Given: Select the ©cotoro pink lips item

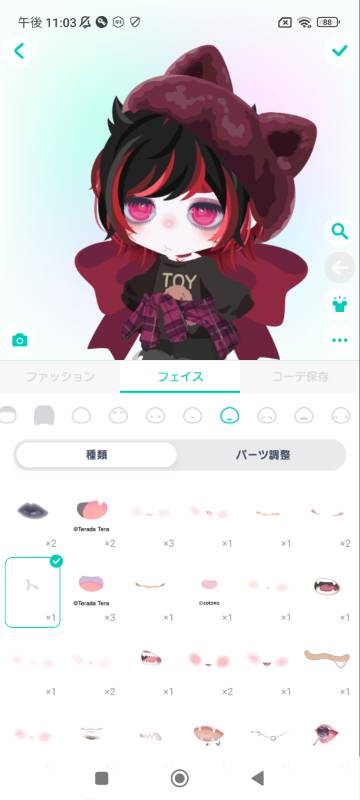Looking at the screenshot, I should click(209, 586).
